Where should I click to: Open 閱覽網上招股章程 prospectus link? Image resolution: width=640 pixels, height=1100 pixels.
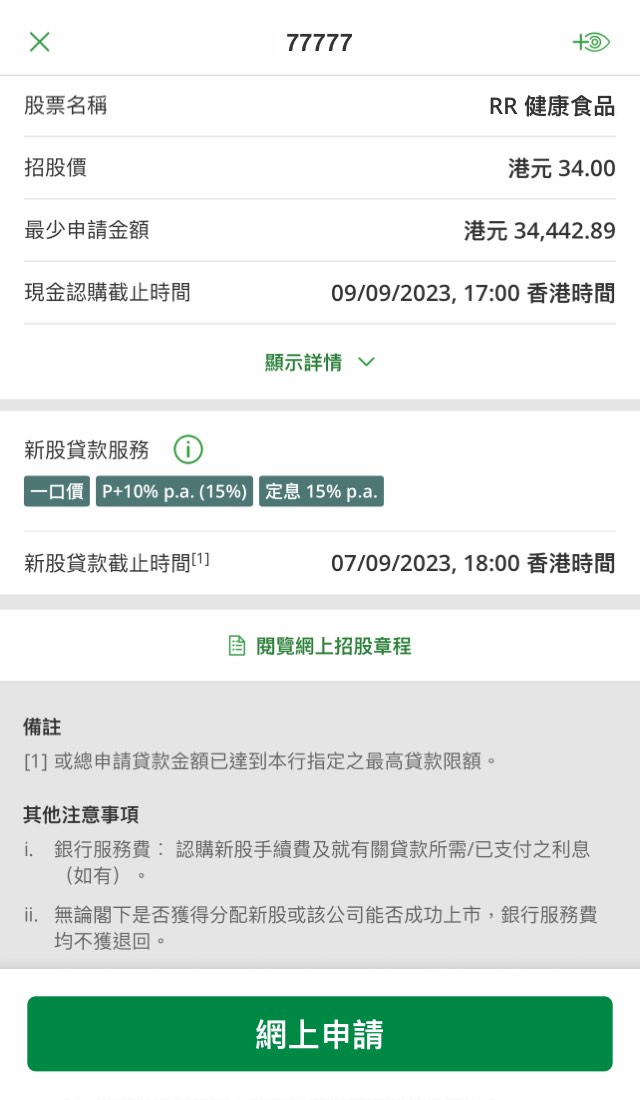tap(320, 646)
